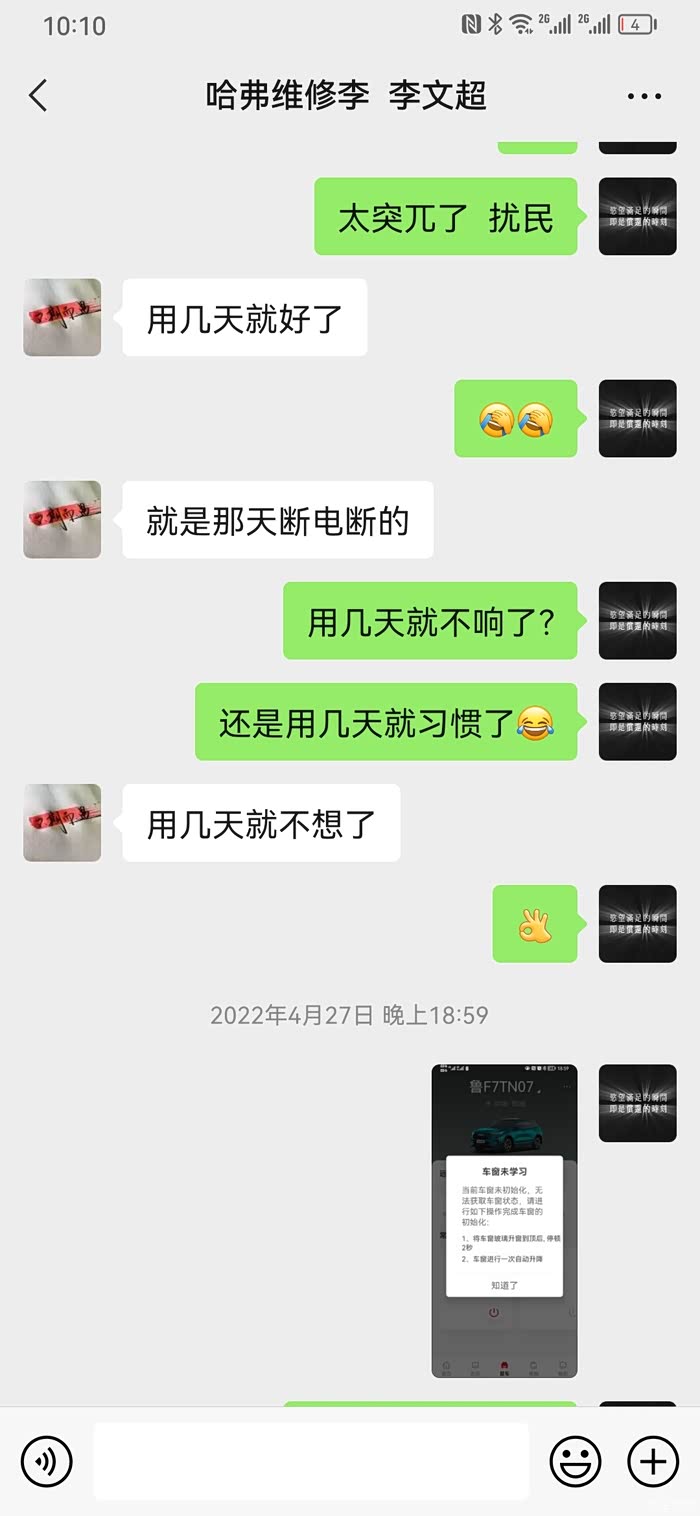Tap the message text field
The height and width of the screenshot is (1516, 700).
[x=310, y=1461]
